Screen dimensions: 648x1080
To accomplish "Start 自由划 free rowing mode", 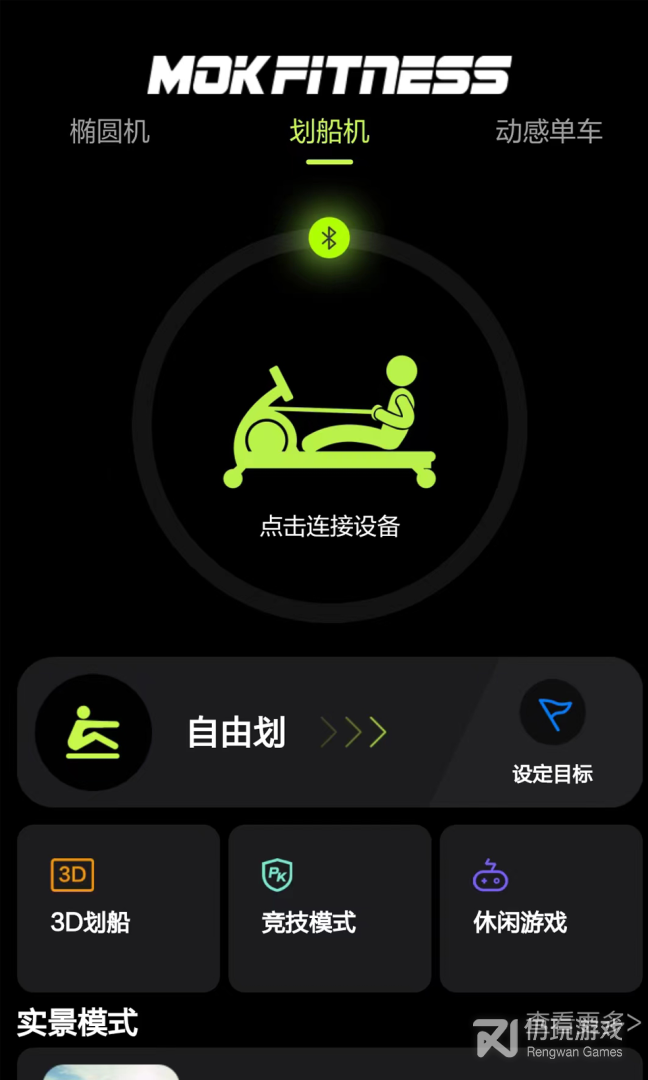I will point(236,733).
